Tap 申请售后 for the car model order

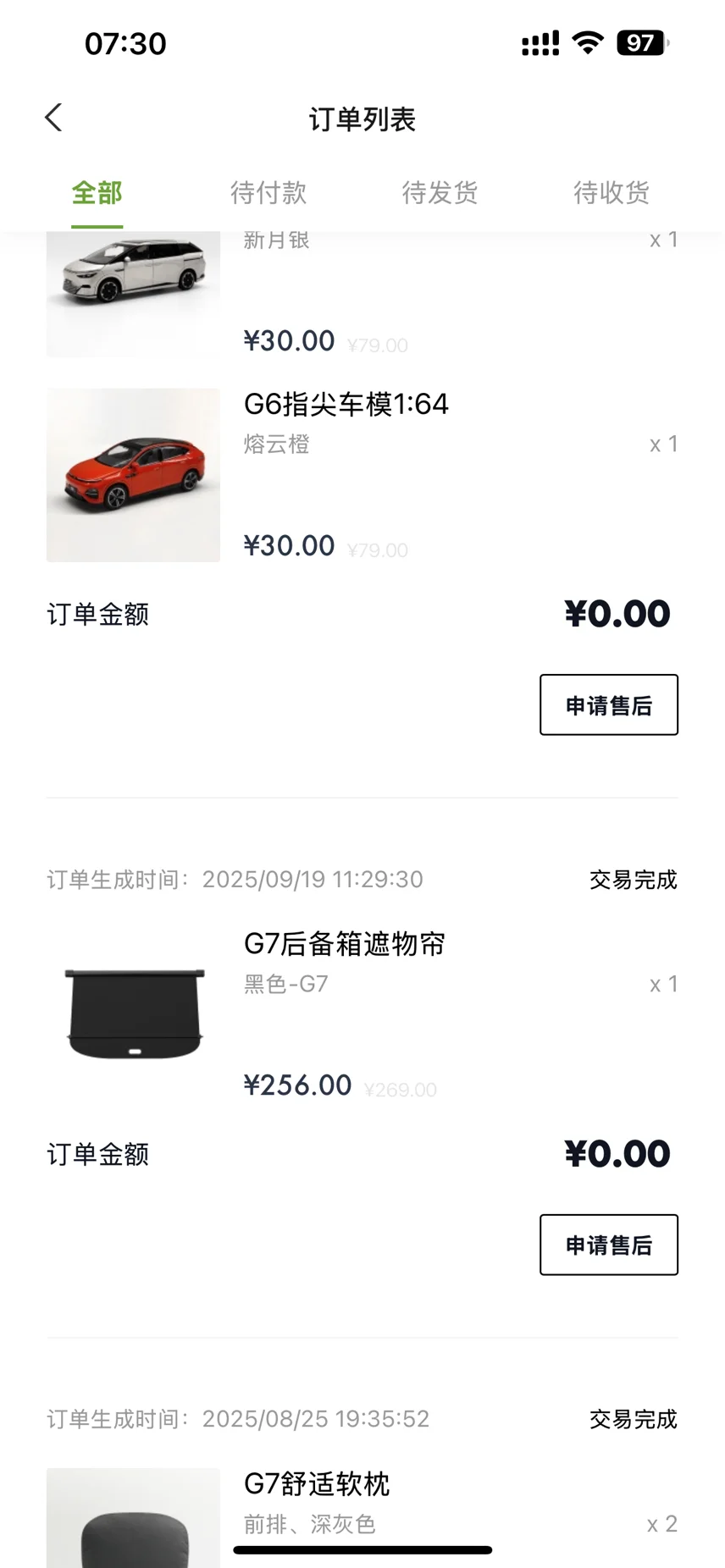(608, 705)
